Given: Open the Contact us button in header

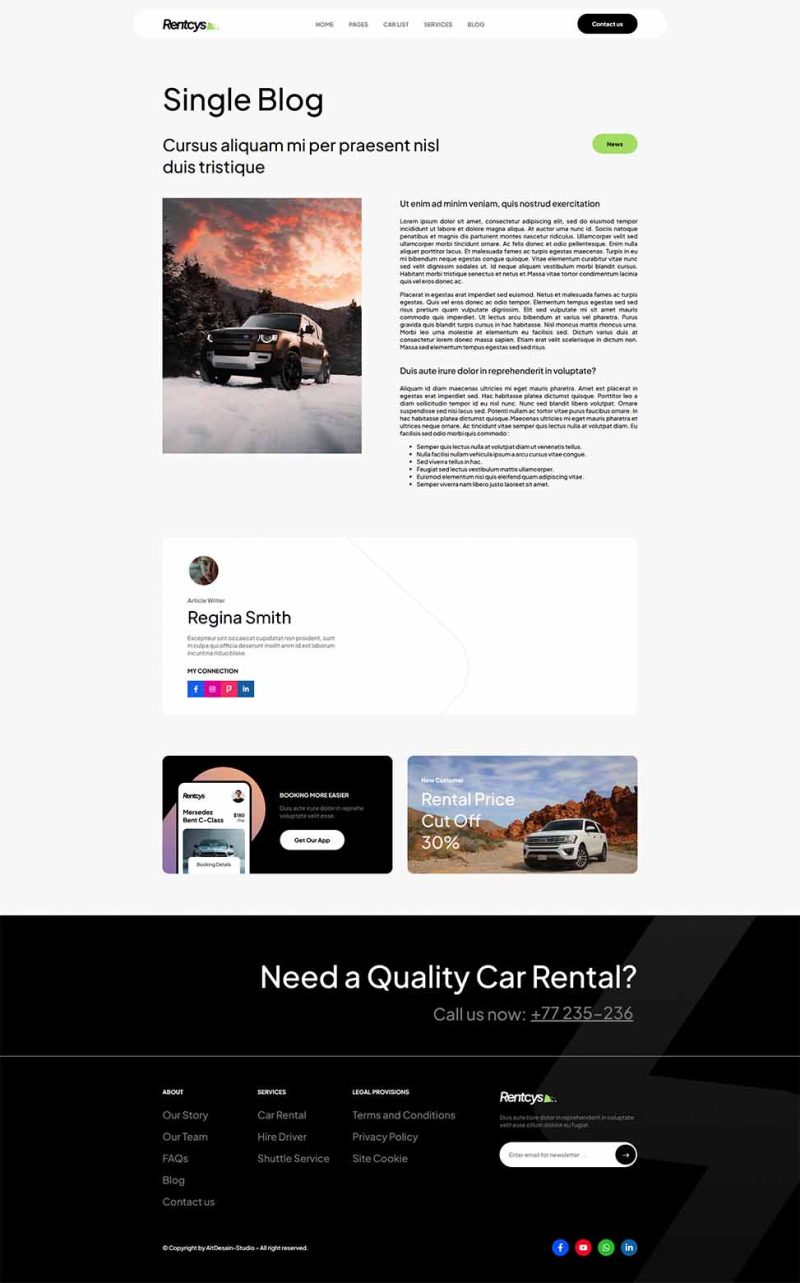Looking at the screenshot, I should coord(606,24).
